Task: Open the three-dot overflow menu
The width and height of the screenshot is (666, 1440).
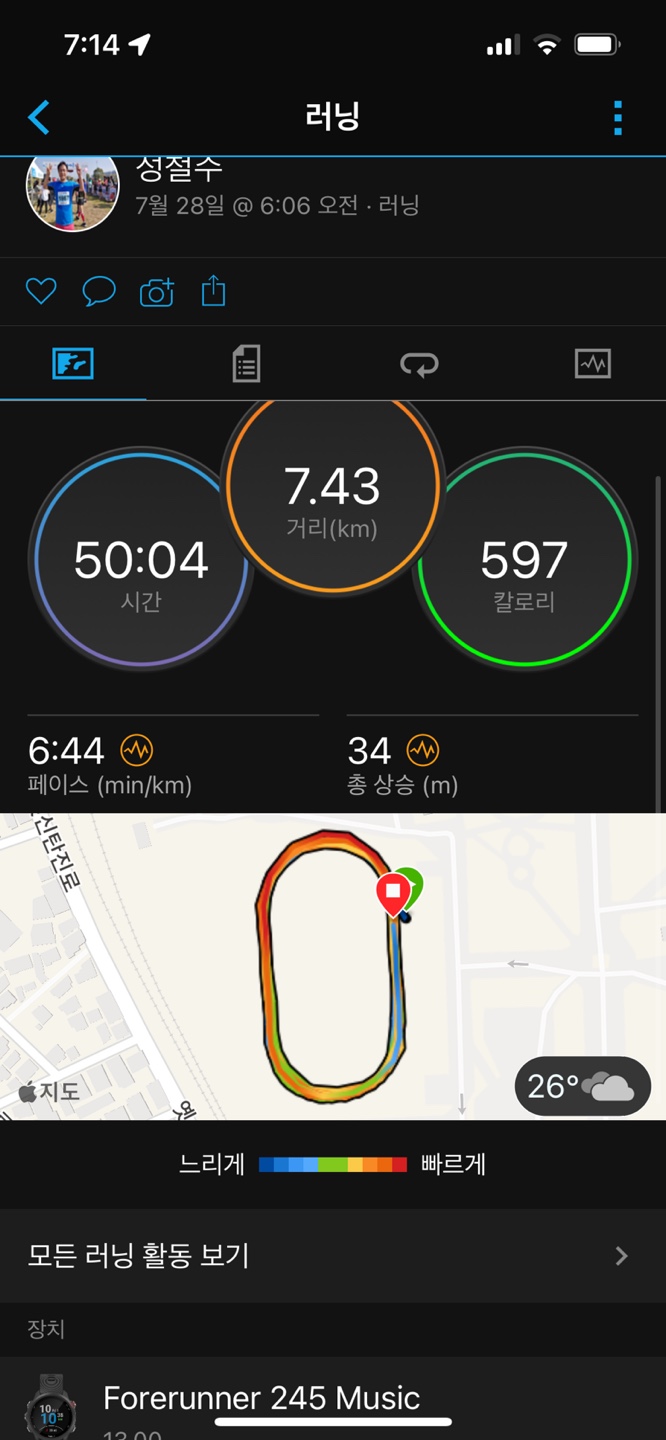Action: point(617,118)
